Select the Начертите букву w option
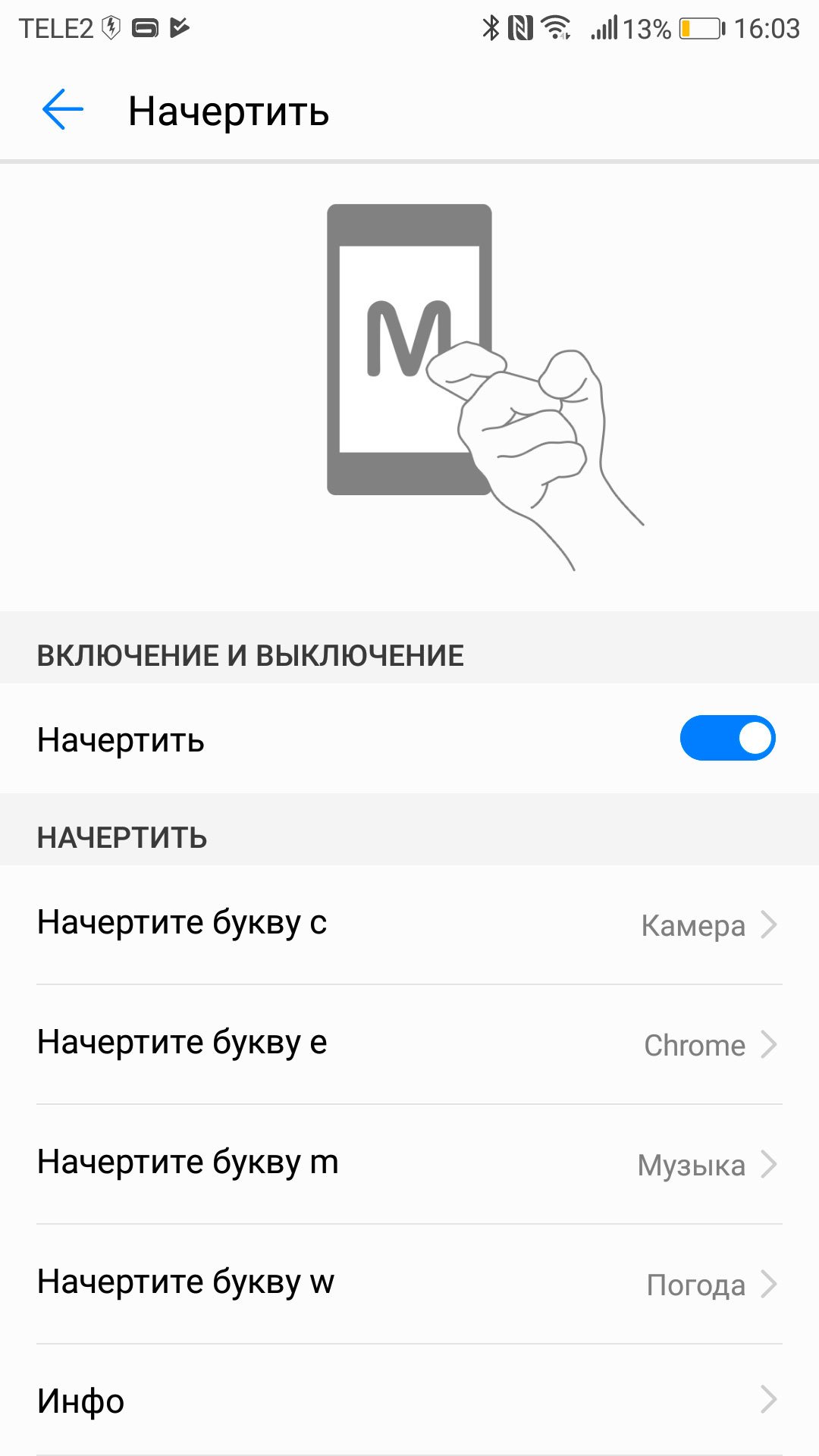Image resolution: width=819 pixels, height=1456 pixels. pyautogui.click(x=409, y=1284)
